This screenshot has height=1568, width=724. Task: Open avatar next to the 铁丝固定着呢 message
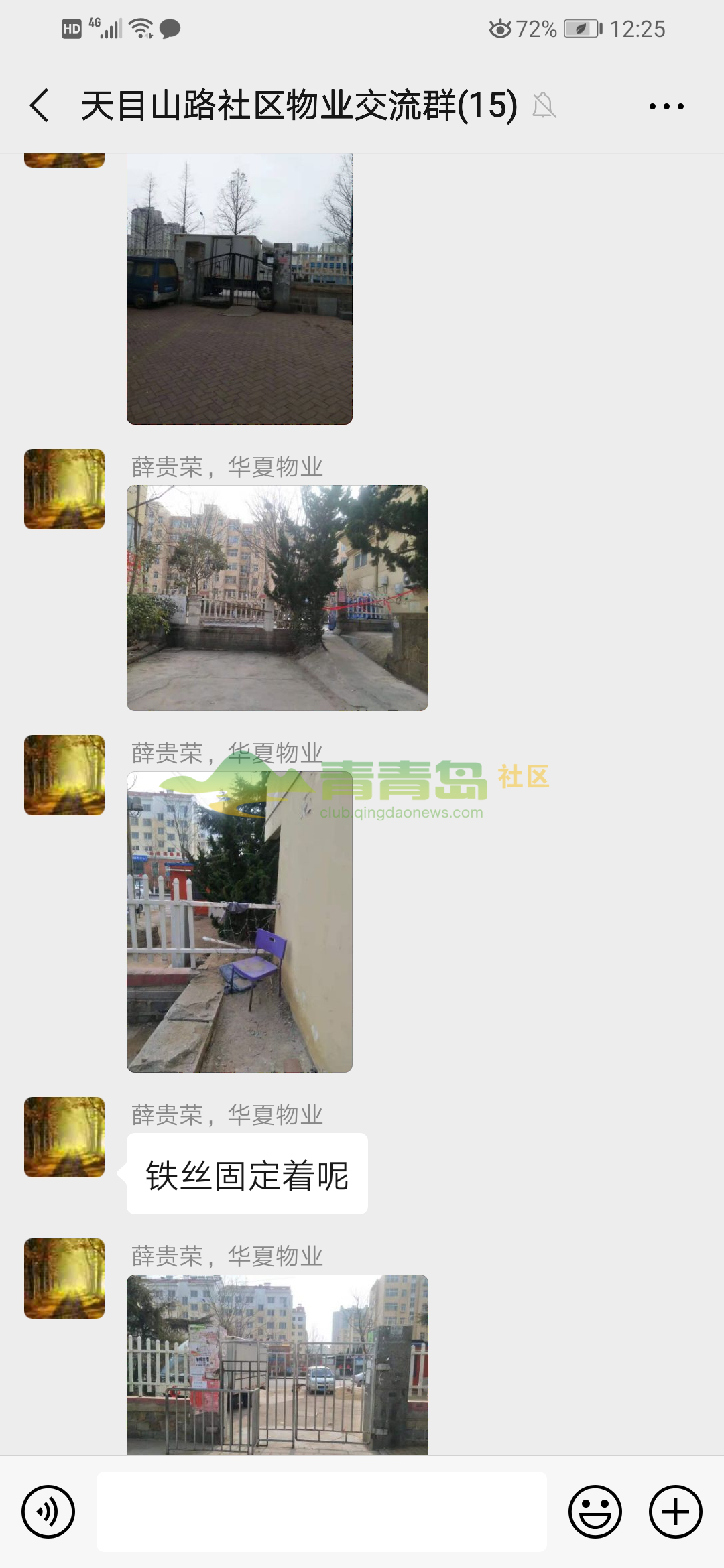[x=64, y=1137]
